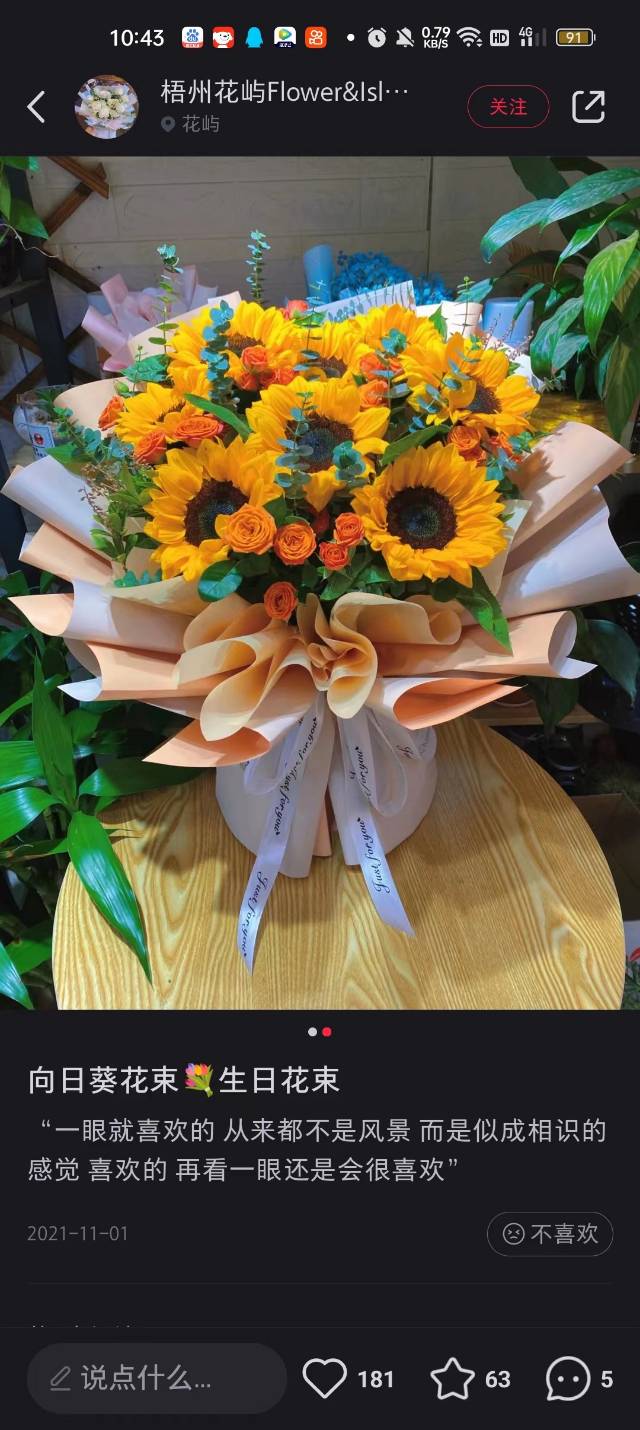Mark the post as 不喜欢

pos(550,1234)
